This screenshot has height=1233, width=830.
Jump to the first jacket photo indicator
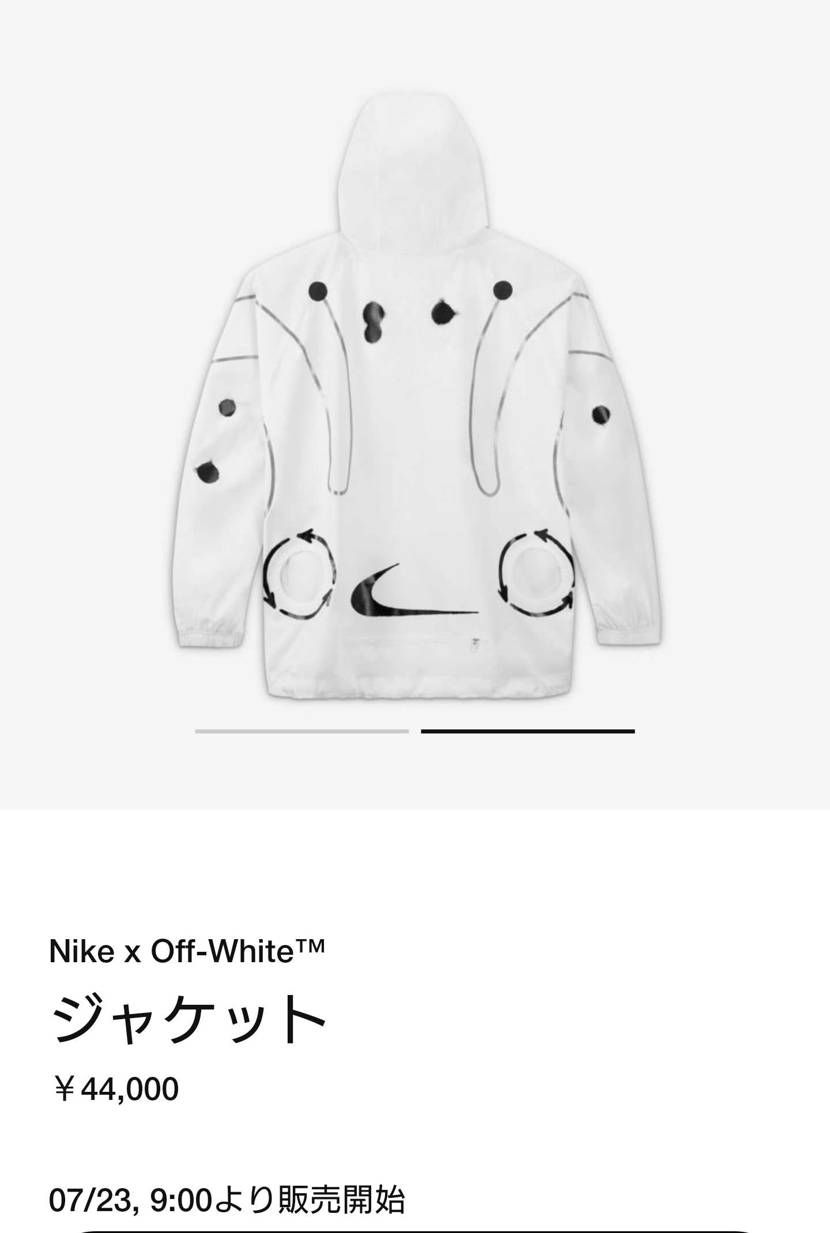302,731
